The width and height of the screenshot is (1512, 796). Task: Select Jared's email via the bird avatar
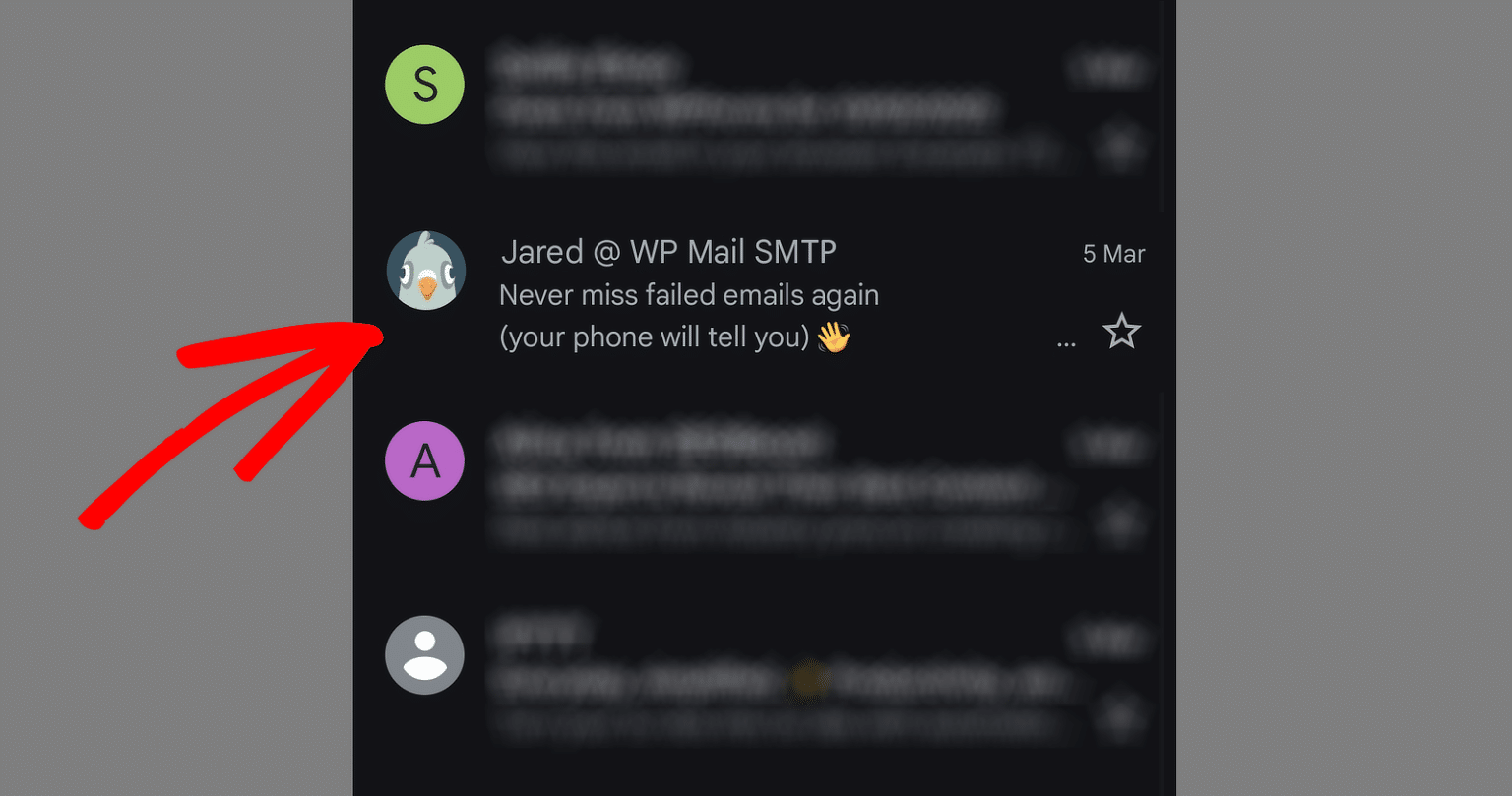point(425,272)
